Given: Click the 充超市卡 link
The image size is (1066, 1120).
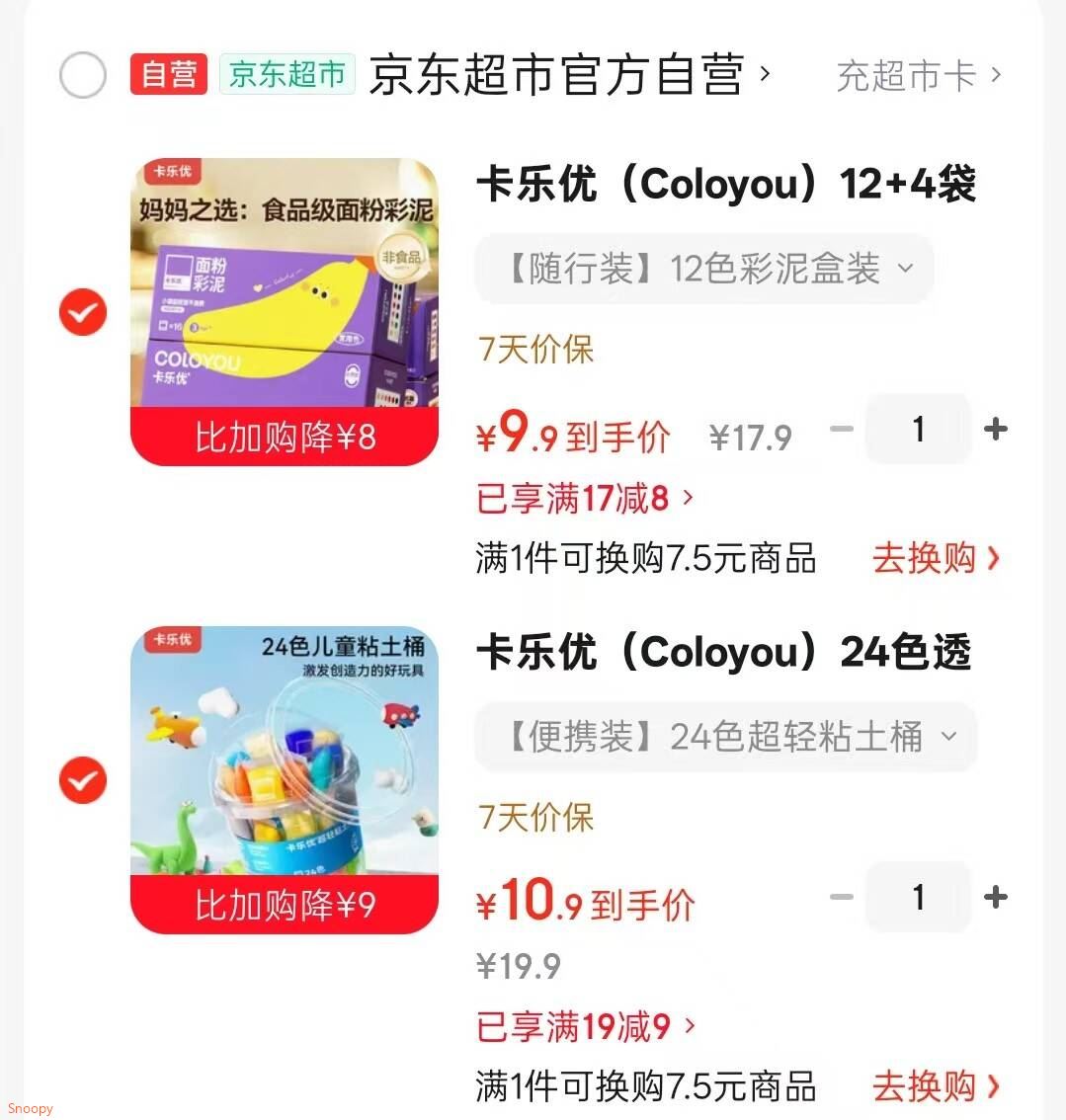Looking at the screenshot, I should (905, 74).
